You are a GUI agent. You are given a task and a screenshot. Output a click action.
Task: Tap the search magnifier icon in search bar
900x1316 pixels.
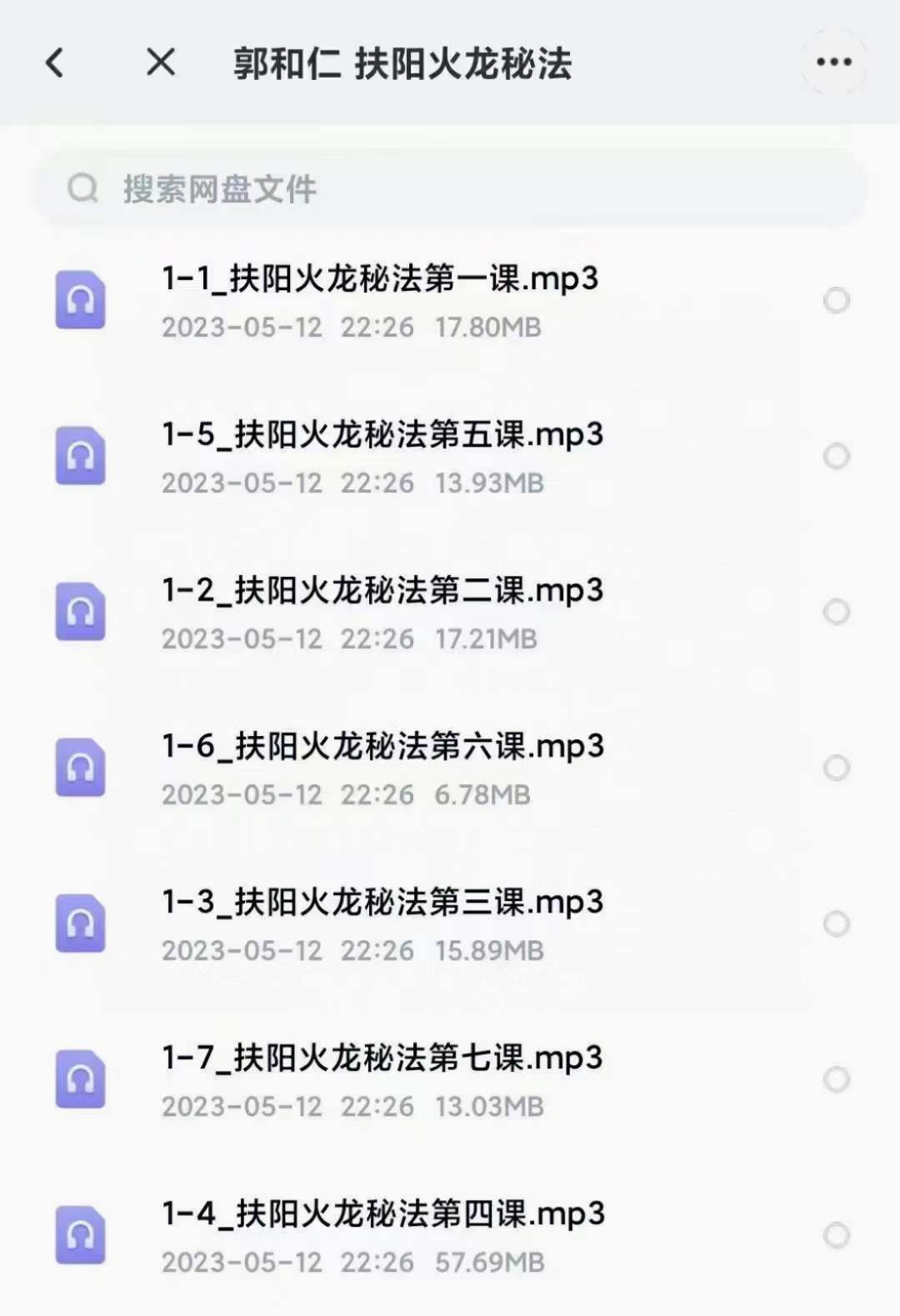pyautogui.click(x=81, y=187)
